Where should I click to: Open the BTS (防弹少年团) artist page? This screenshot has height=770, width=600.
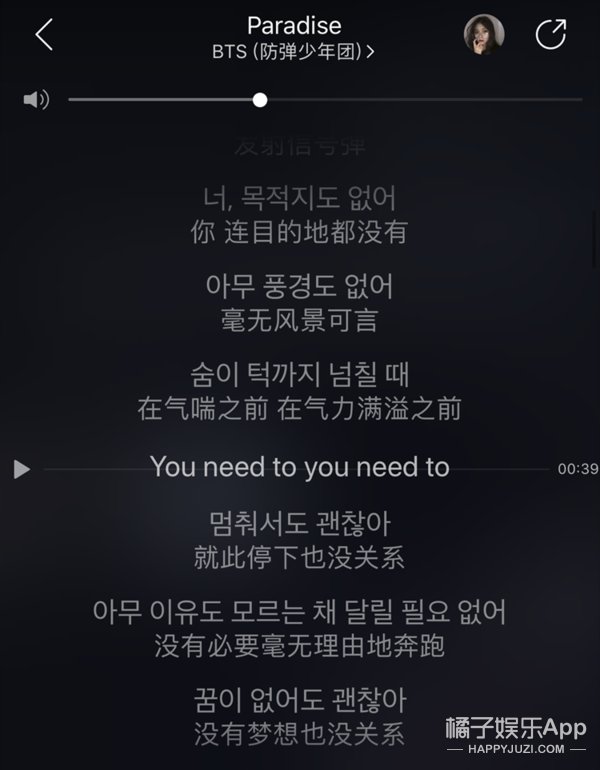coord(294,51)
